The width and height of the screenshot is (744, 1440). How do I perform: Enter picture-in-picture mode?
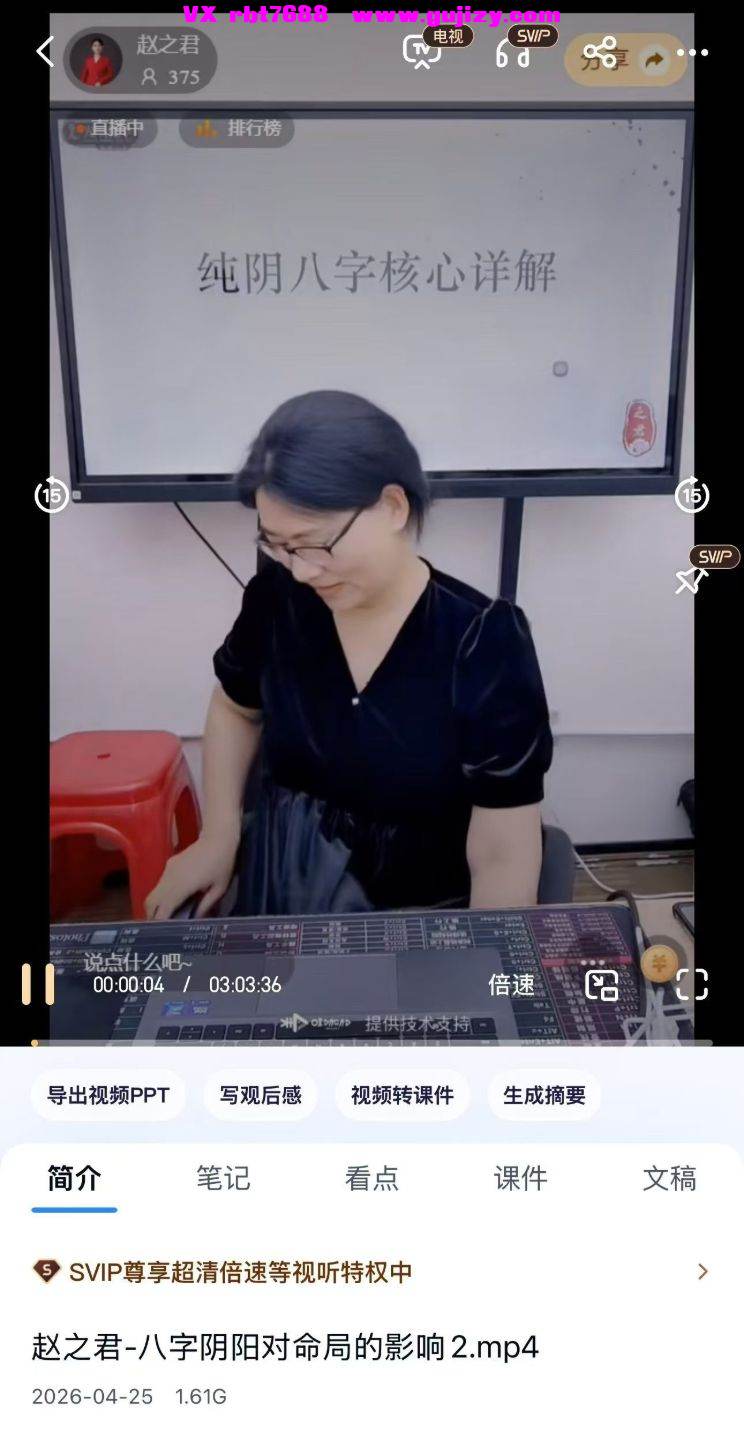pyautogui.click(x=601, y=984)
